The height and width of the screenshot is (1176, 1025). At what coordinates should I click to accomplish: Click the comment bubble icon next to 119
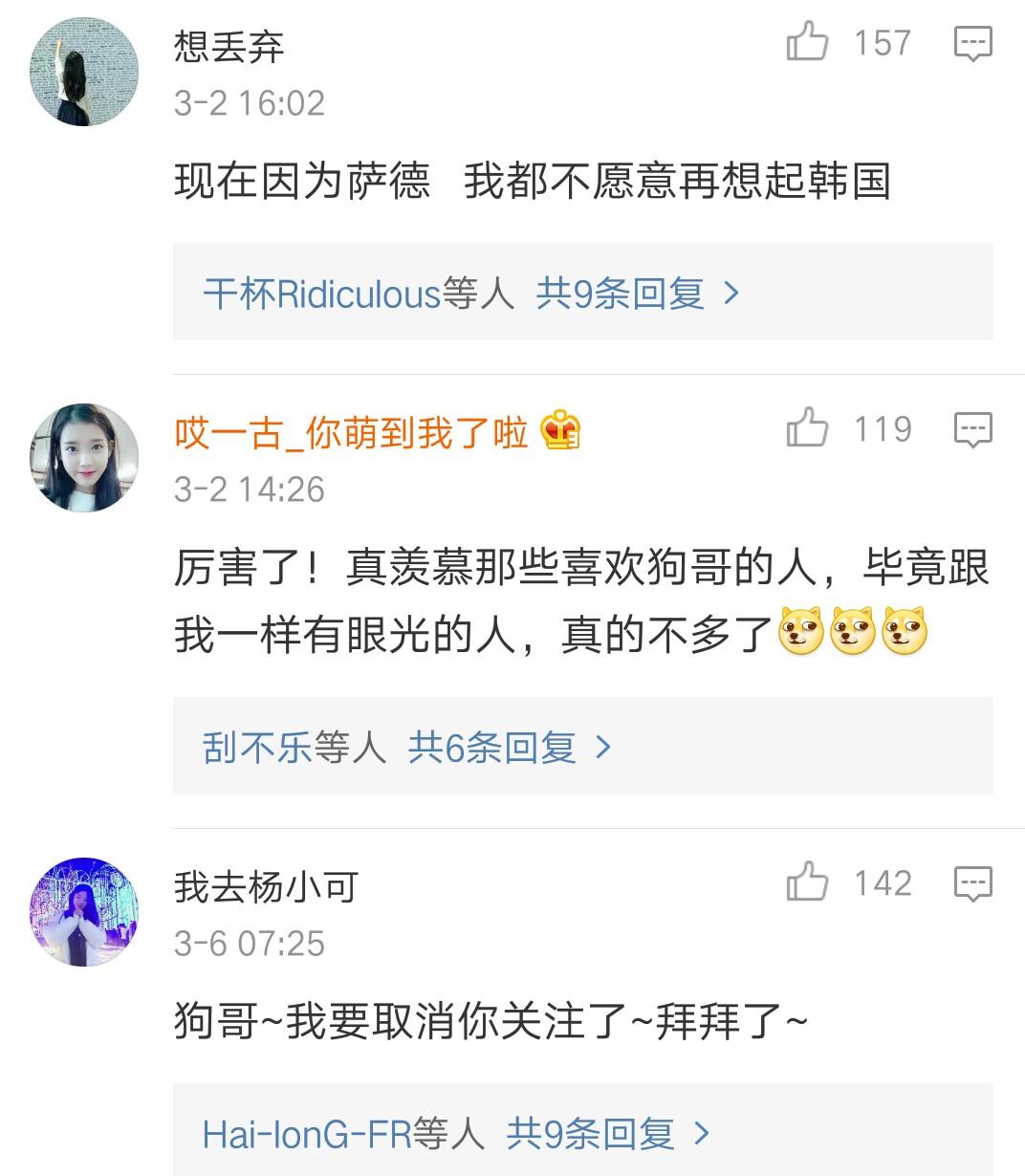coord(974,429)
